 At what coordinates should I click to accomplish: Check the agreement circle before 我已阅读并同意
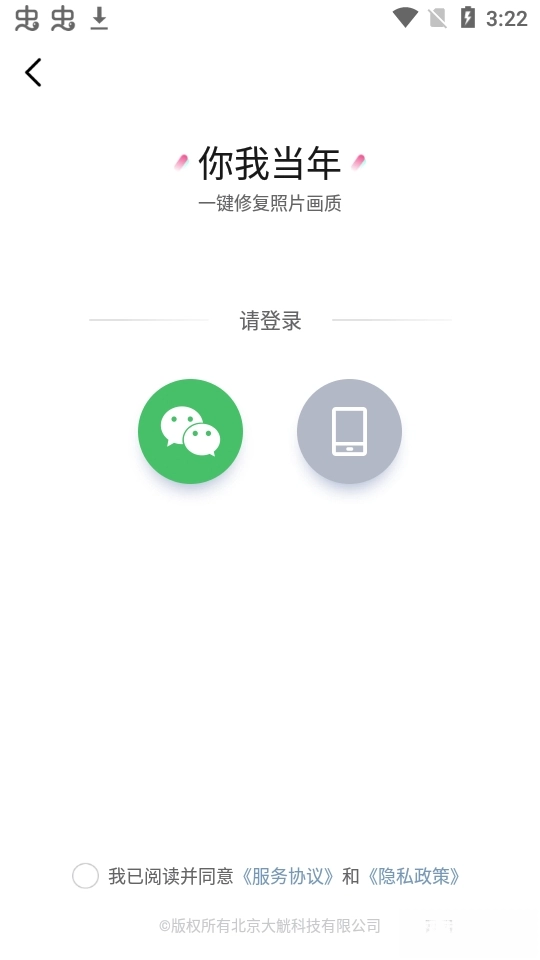(x=85, y=876)
